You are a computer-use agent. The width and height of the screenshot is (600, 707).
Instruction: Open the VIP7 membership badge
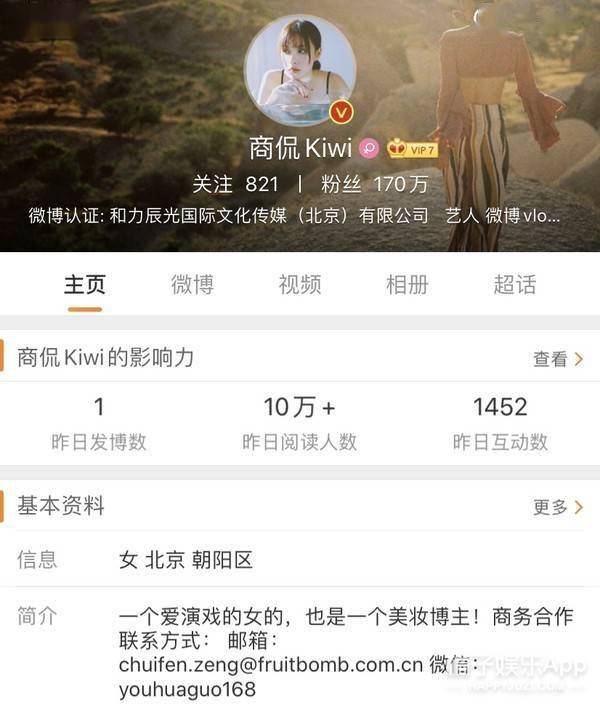[x=412, y=149]
